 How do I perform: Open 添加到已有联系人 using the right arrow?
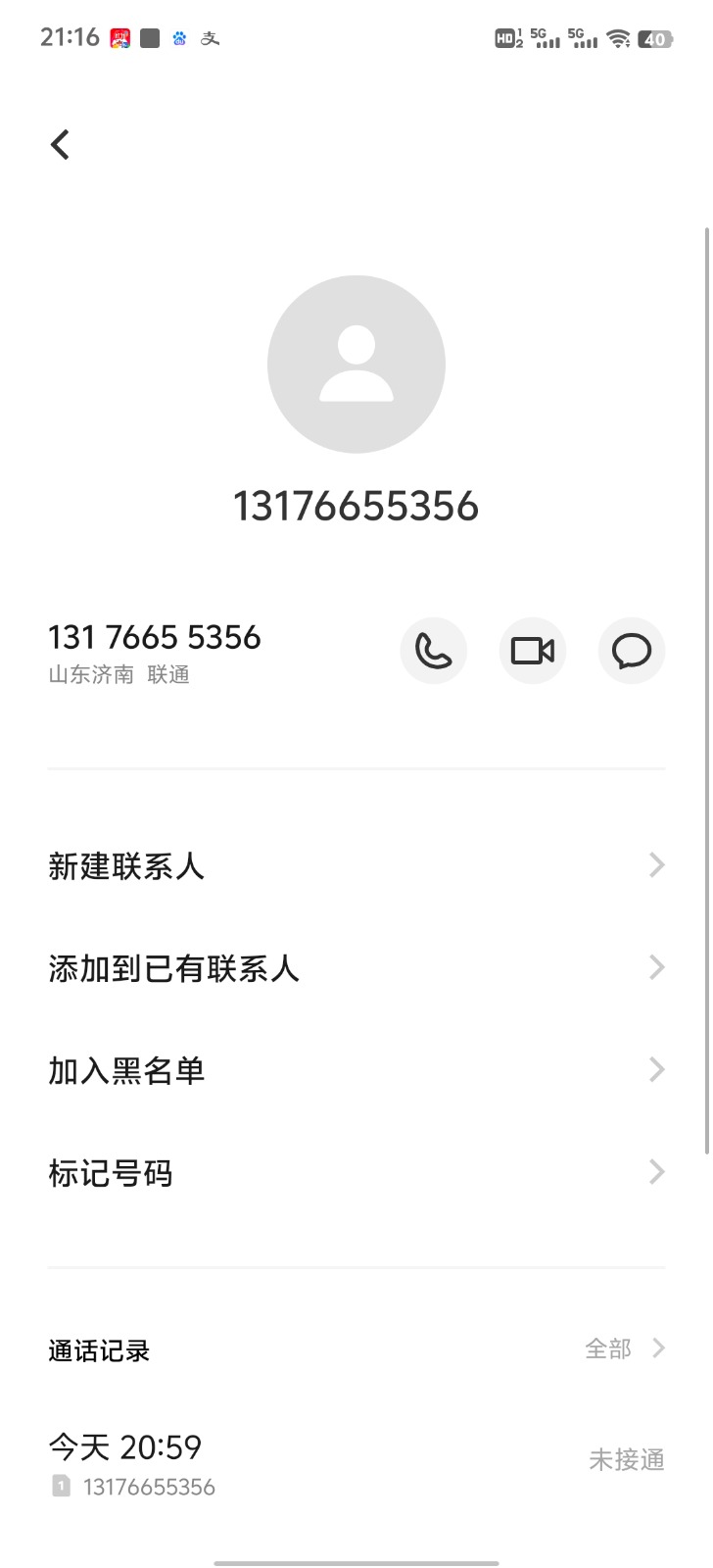656,967
